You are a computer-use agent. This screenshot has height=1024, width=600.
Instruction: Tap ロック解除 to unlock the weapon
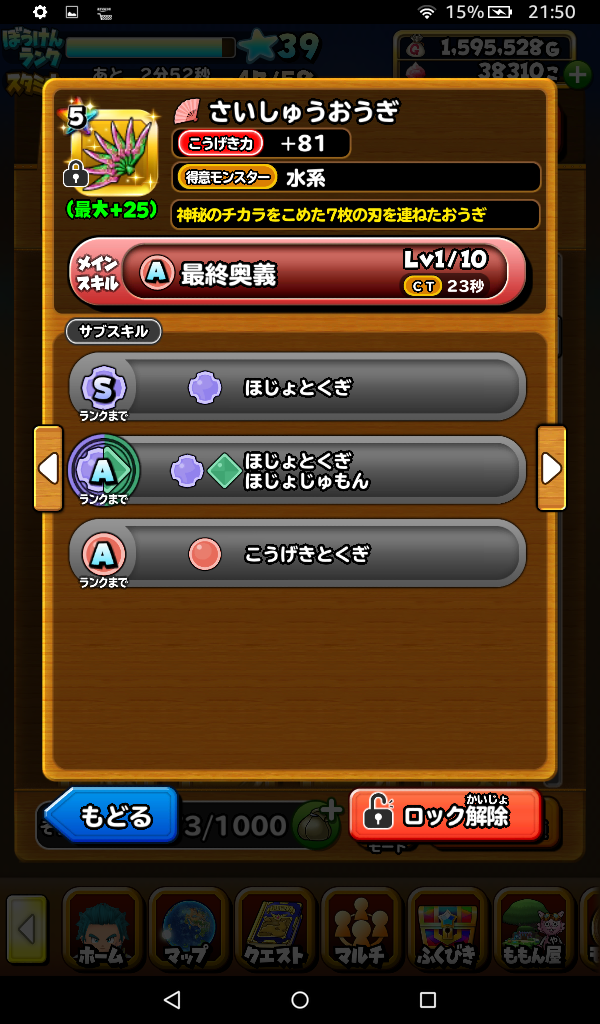(446, 815)
